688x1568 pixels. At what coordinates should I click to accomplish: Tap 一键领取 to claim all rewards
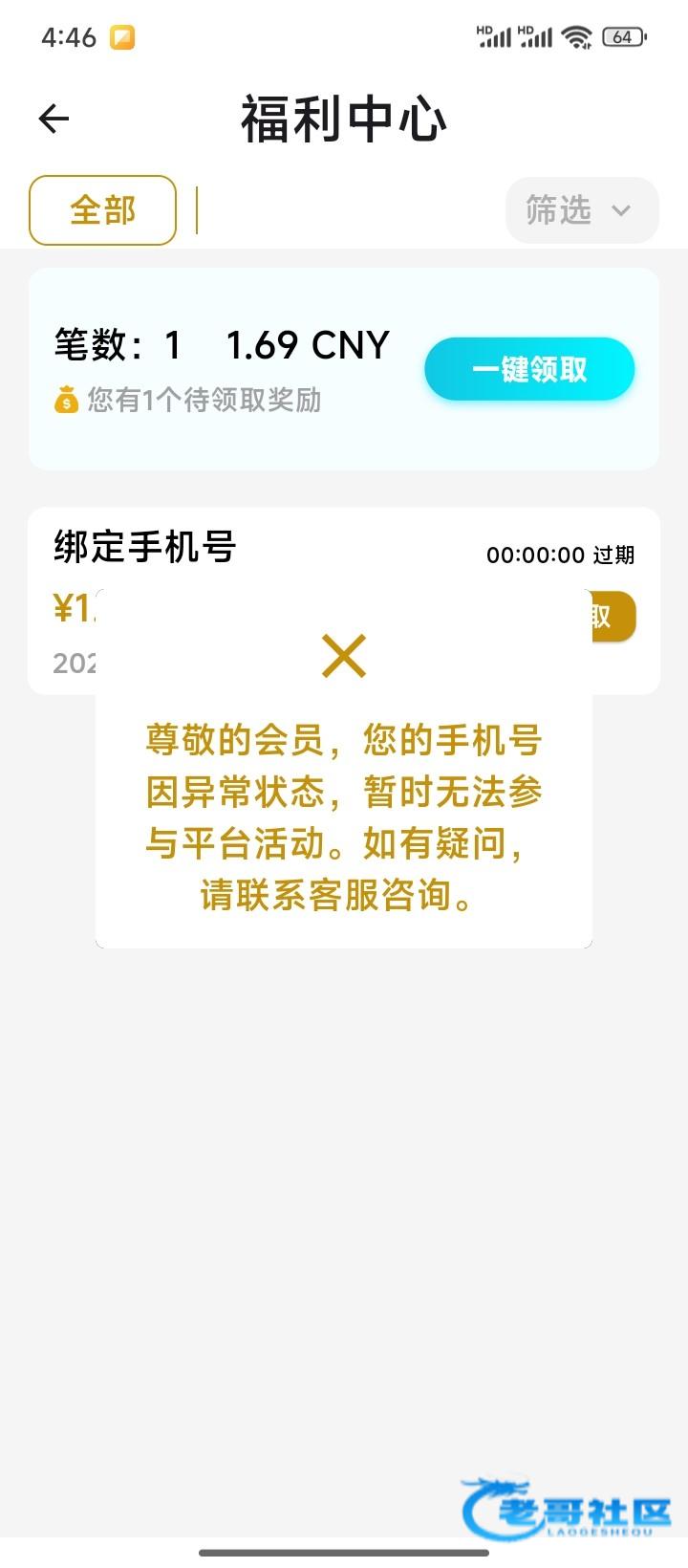tap(529, 369)
